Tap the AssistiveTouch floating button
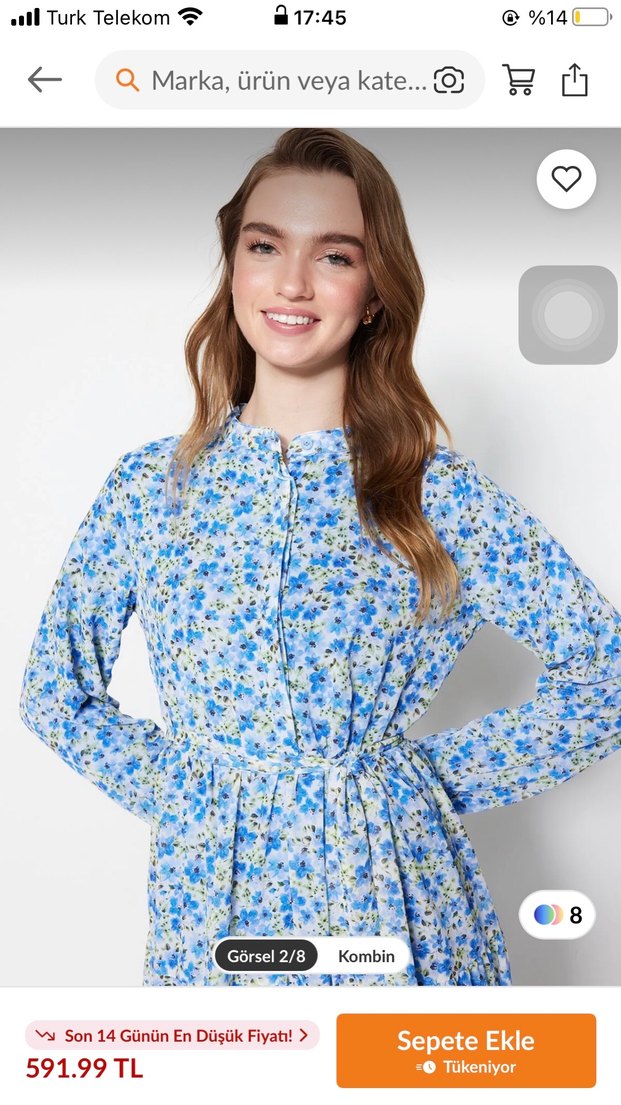621x1105 pixels. [x=568, y=314]
